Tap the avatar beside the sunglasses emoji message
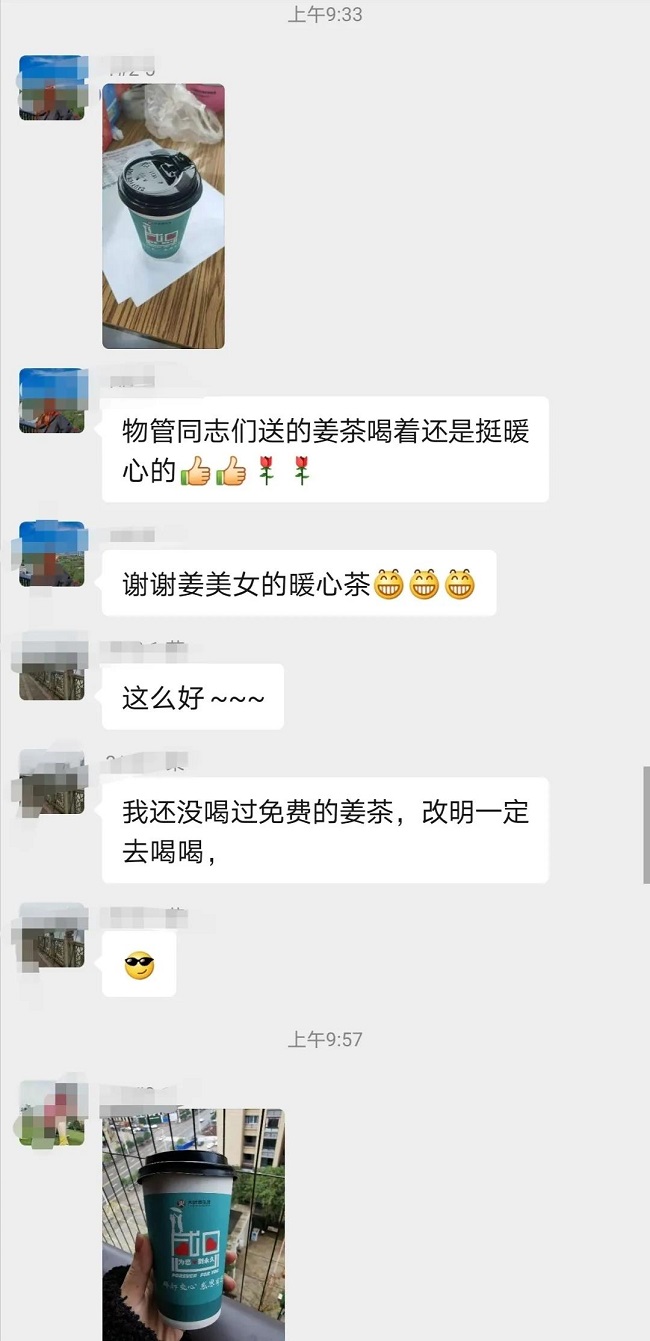 [x=52, y=935]
